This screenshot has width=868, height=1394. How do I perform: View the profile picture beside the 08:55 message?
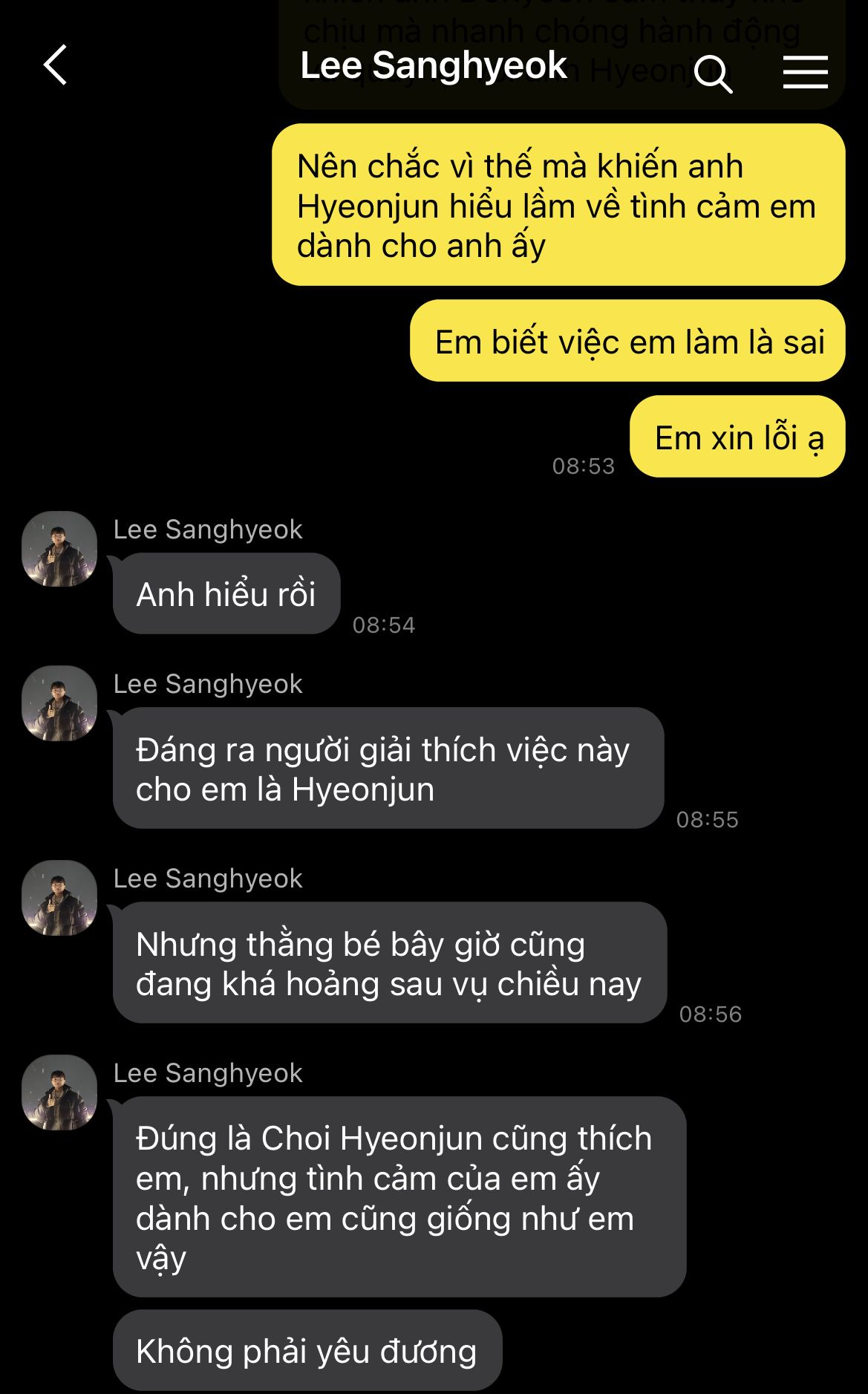[59, 703]
